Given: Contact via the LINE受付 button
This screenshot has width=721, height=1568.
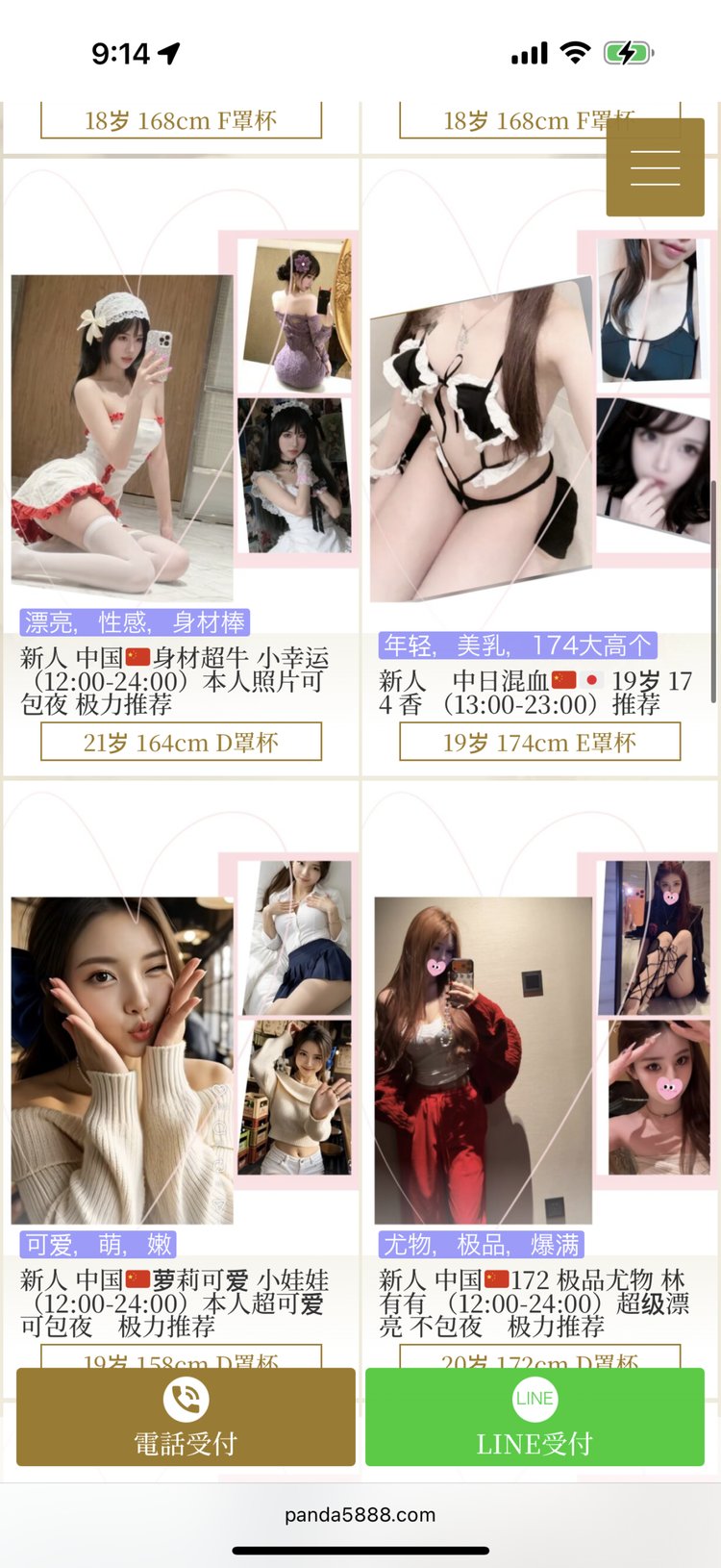Looking at the screenshot, I should [x=535, y=1417].
